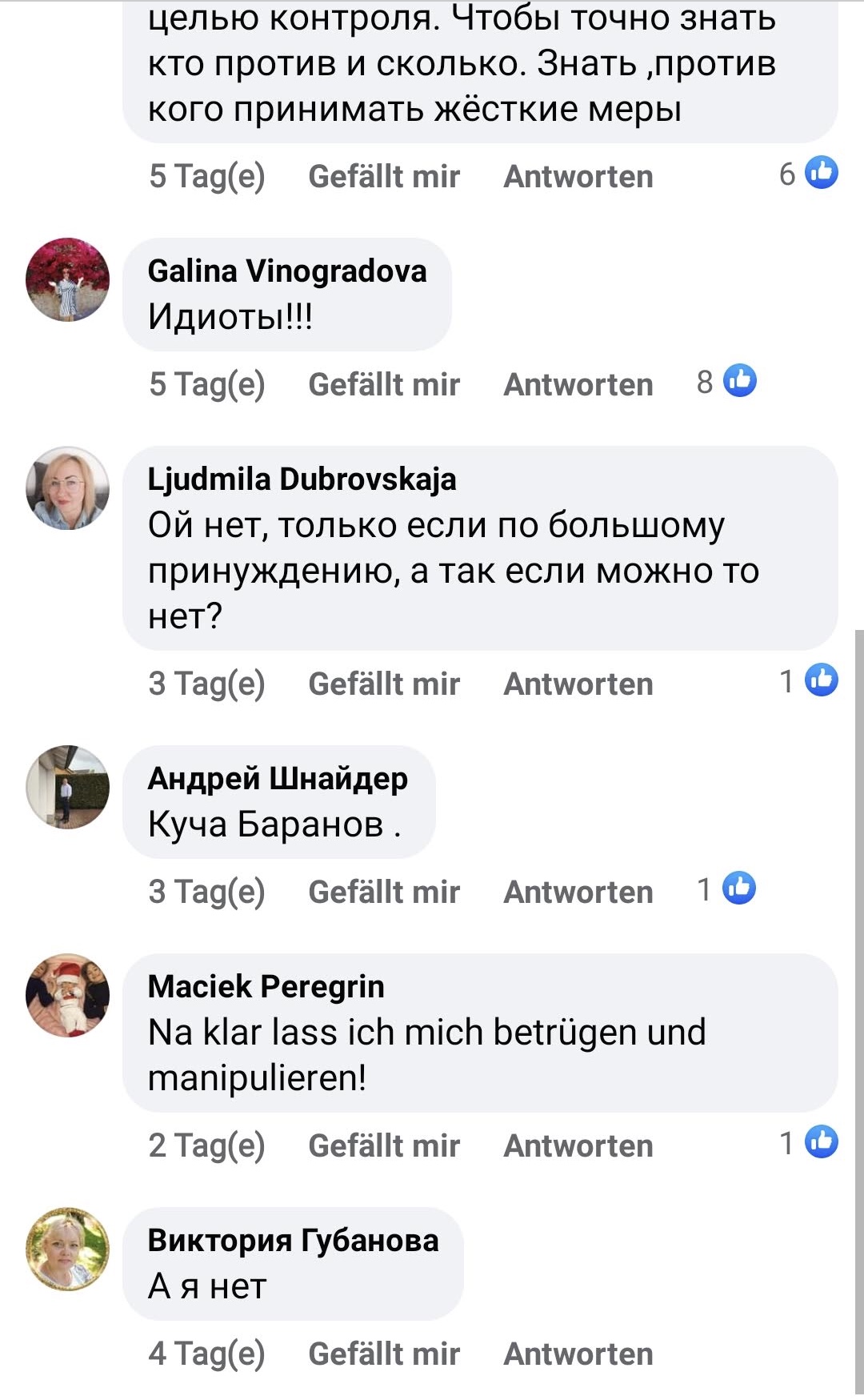Tap Antworten under the top Russian comment
This screenshot has height=1400, width=864.
[578, 177]
